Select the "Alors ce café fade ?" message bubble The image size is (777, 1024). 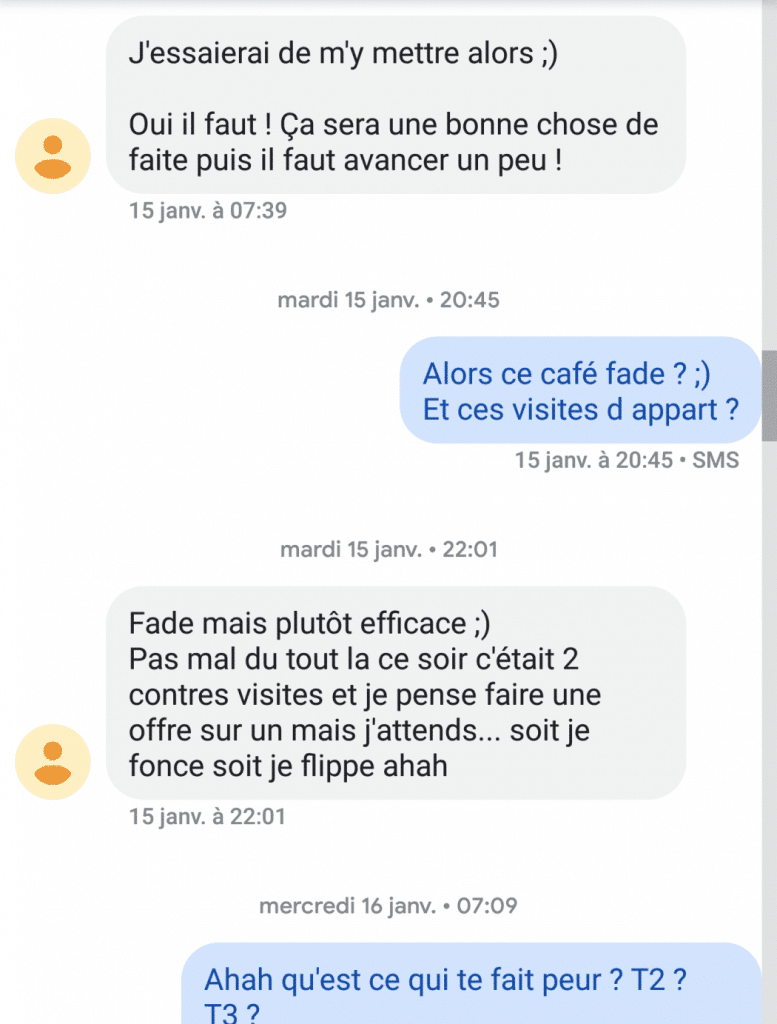point(580,391)
